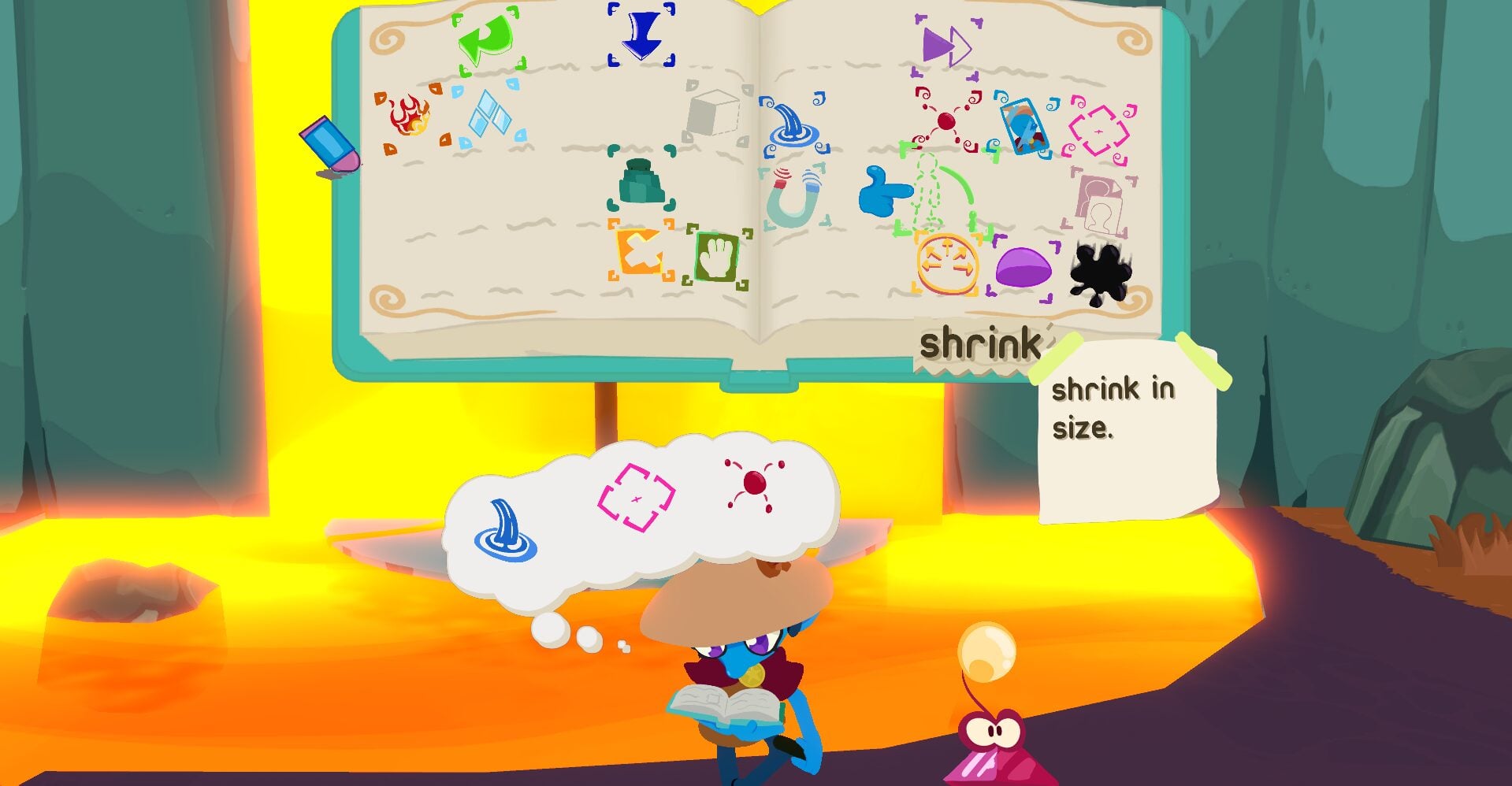Use the eraser beside the spellbook
The image size is (1512, 786).
point(331,145)
